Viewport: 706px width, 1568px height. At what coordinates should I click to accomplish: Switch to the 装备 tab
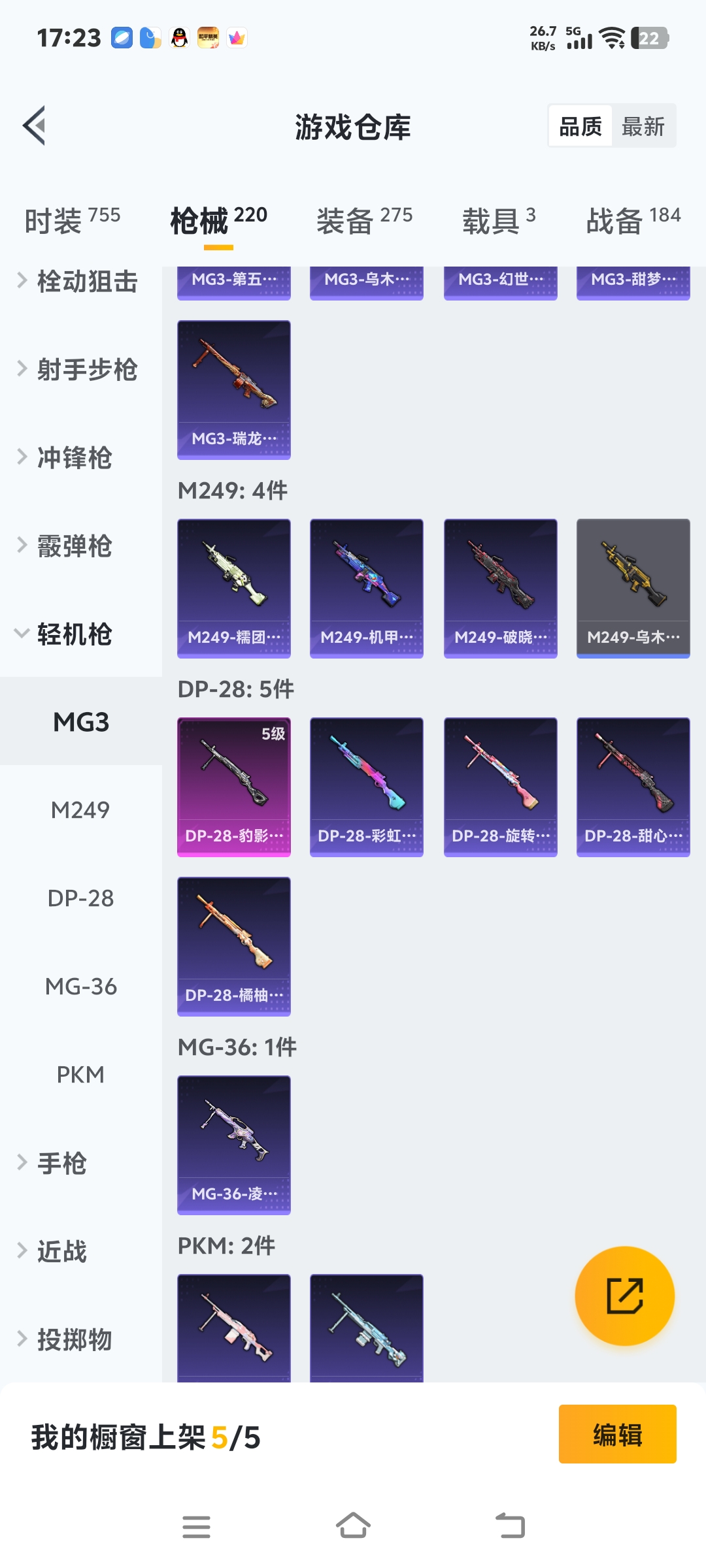click(x=364, y=220)
